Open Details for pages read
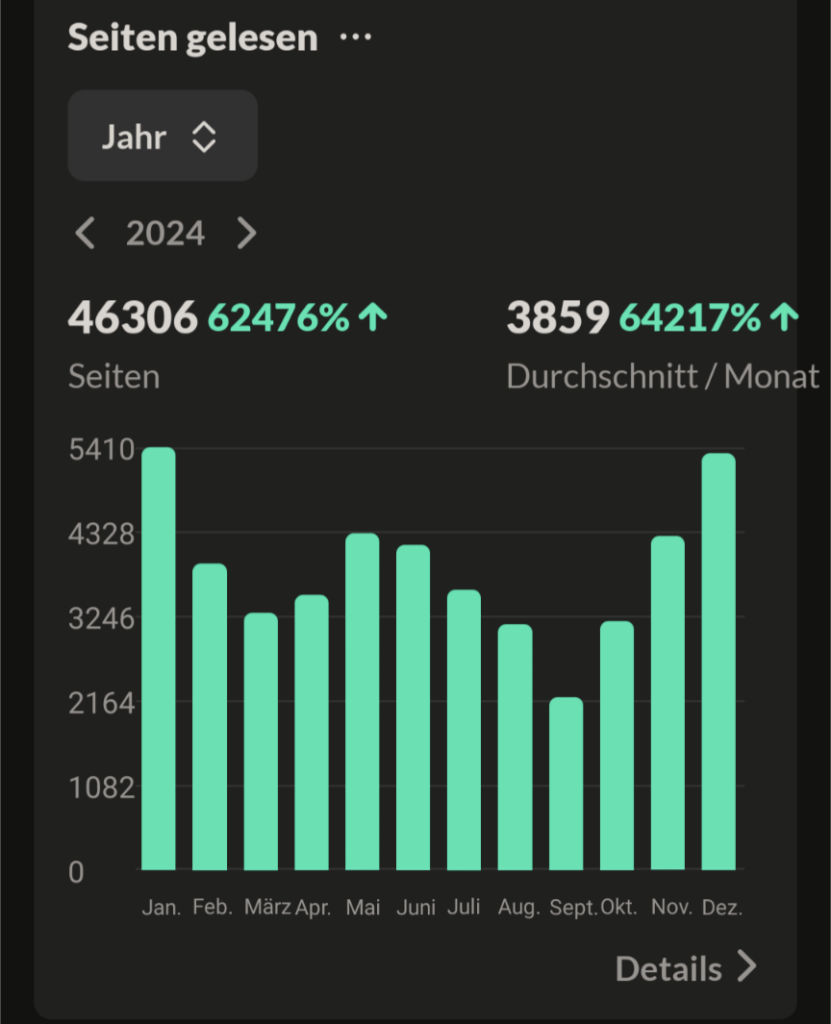The width and height of the screenshot is (831, 1024). coord(686,968)
